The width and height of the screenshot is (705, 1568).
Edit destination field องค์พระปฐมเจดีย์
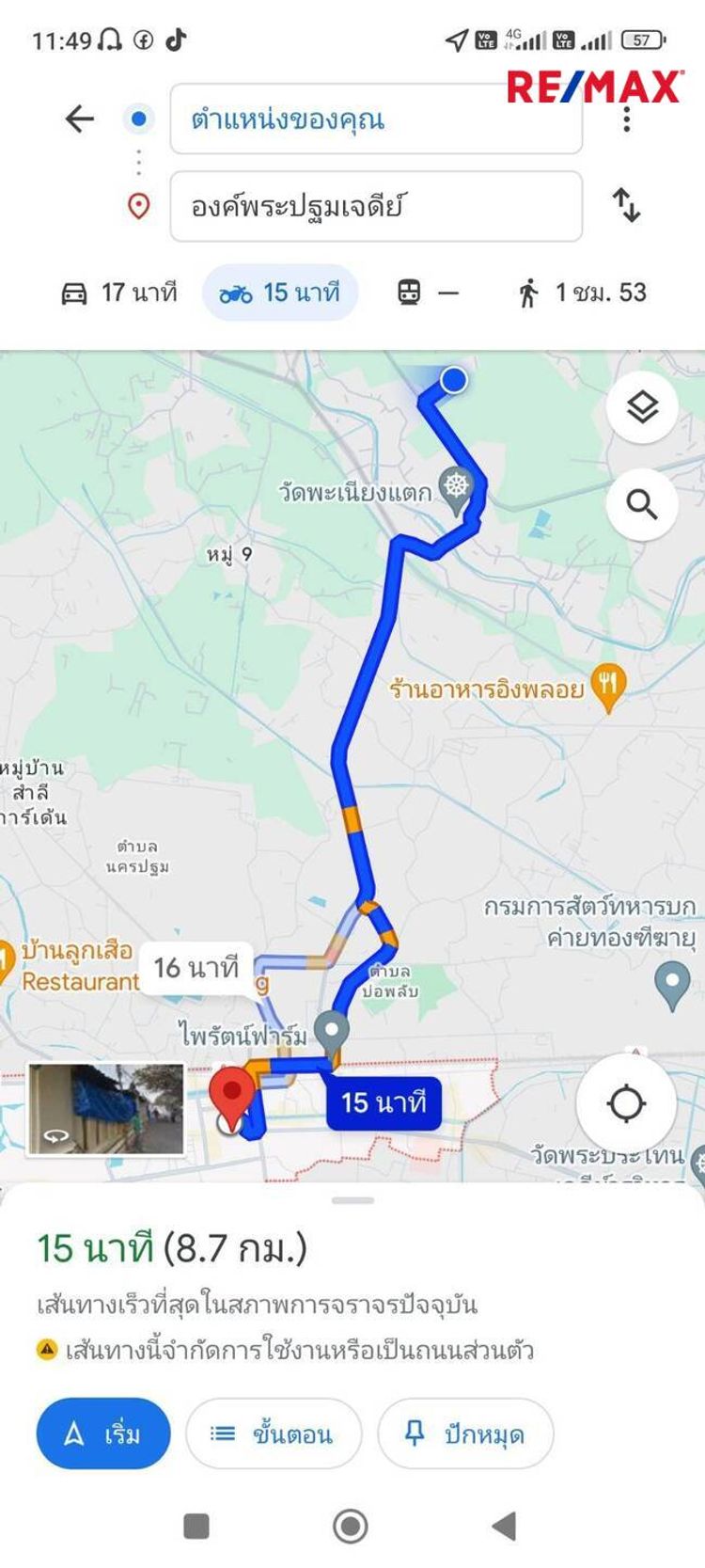(x=375, y=206)
